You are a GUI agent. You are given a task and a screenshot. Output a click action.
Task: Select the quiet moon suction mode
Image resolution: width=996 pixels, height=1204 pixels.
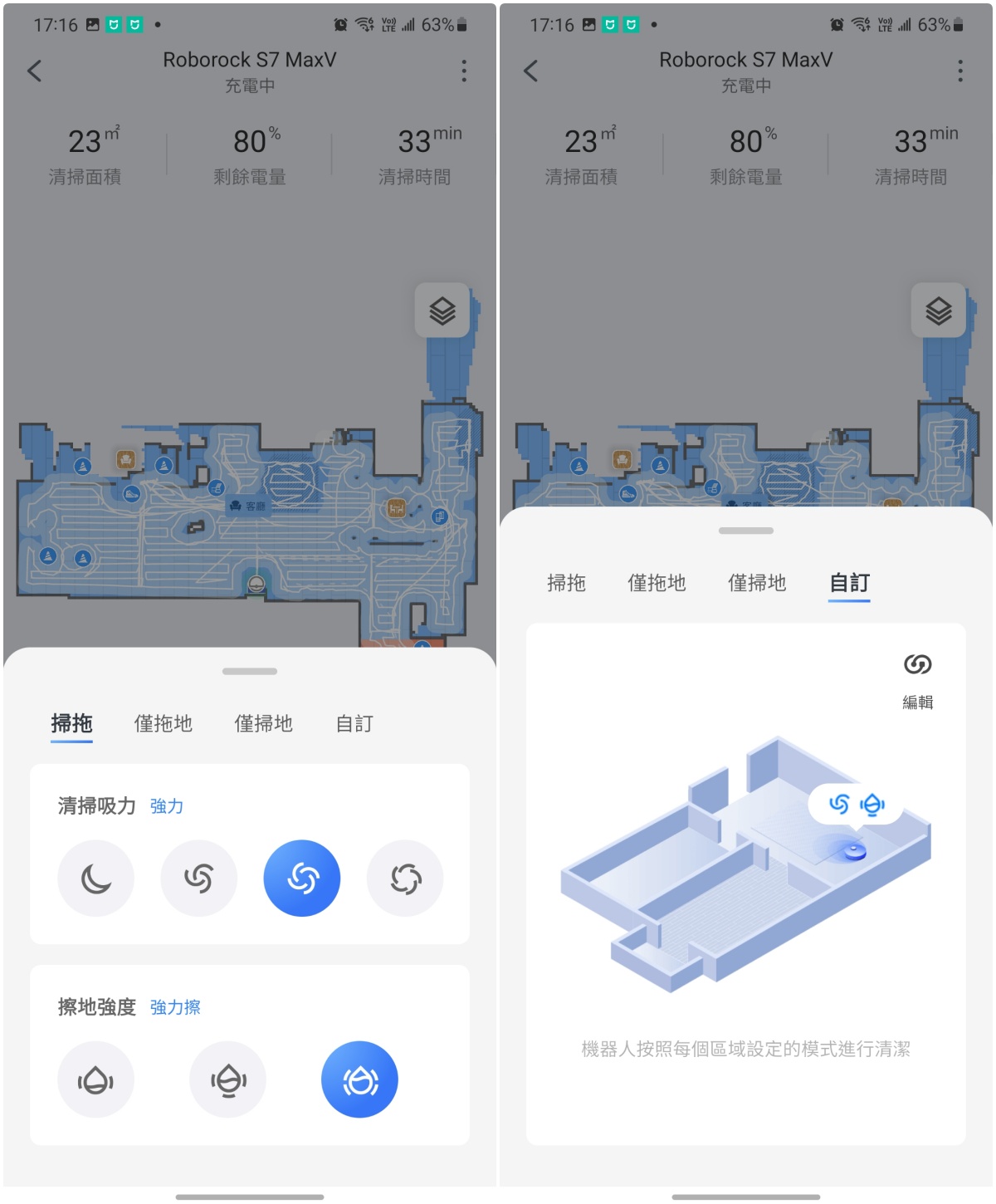[x=95, y=878]
